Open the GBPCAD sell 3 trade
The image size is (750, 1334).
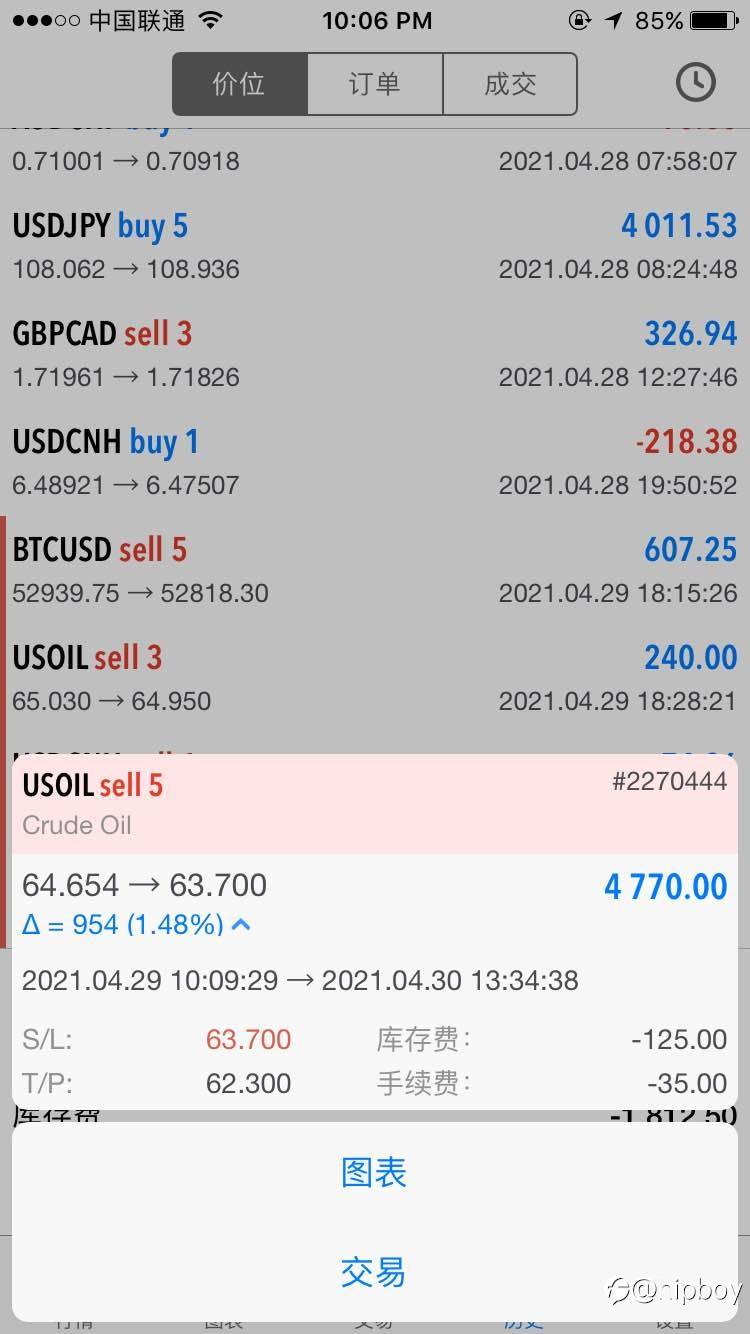[x=374, y=353]
